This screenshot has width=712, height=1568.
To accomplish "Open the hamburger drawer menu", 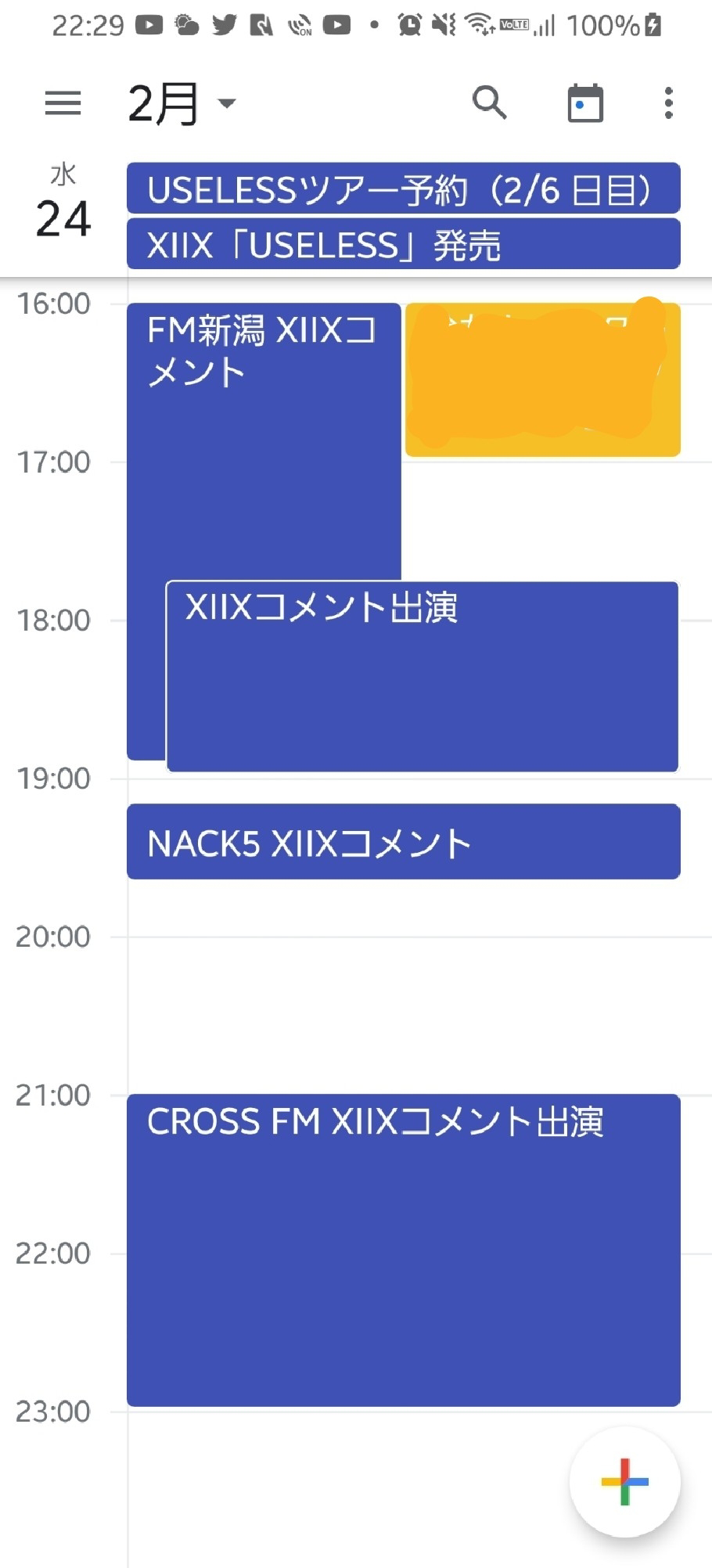I will [63, 102].
